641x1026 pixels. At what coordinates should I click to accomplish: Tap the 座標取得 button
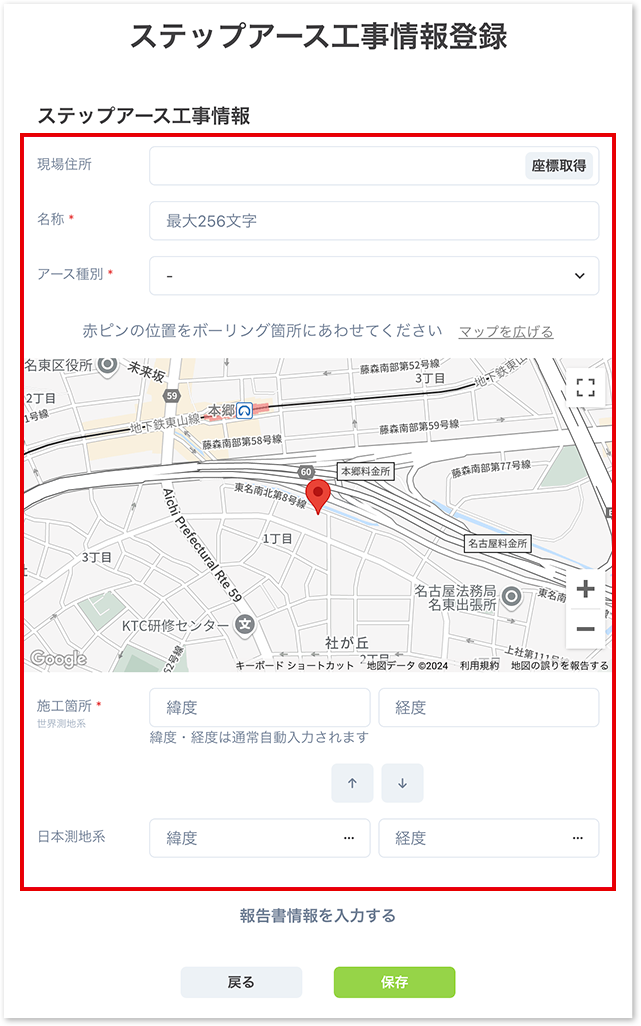(559, 166)
